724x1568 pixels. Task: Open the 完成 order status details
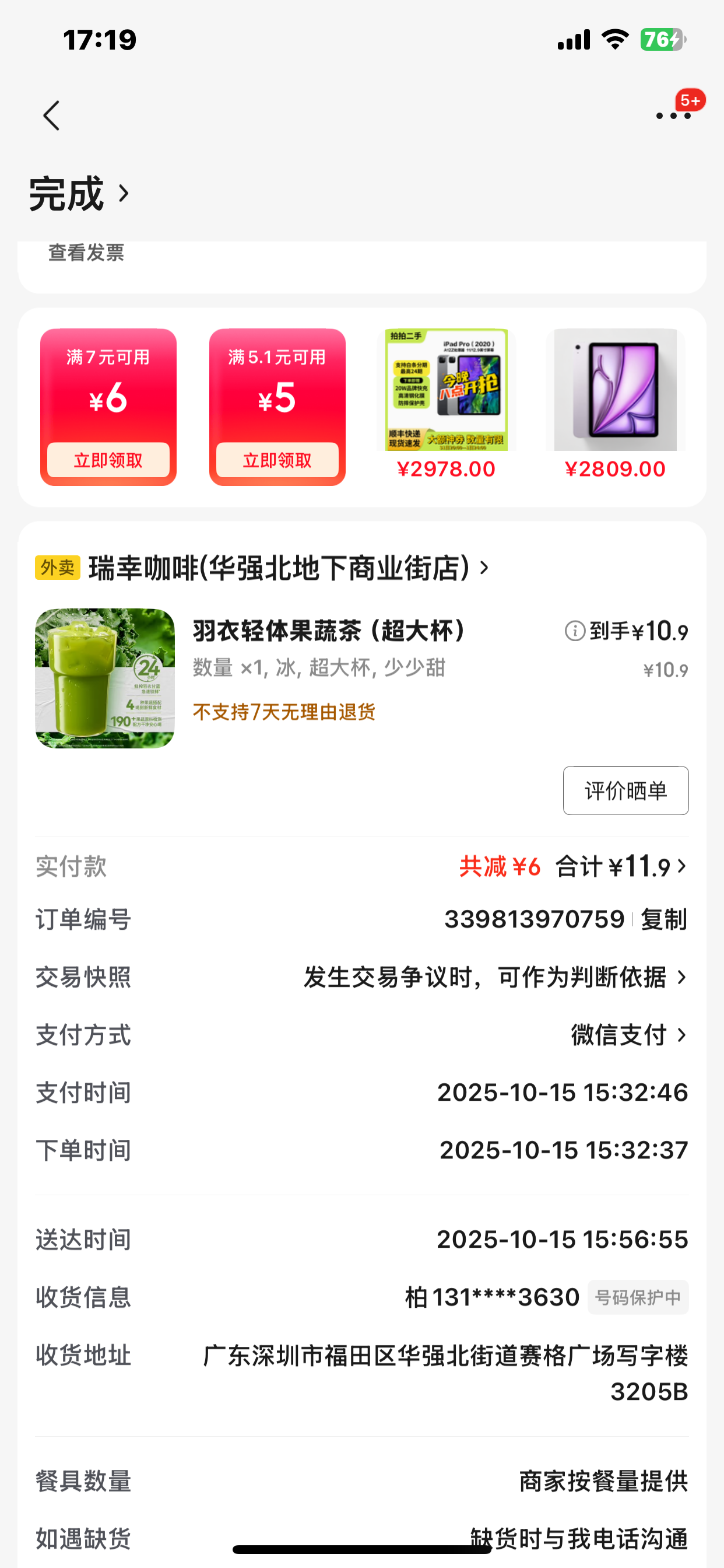[79, 194]
